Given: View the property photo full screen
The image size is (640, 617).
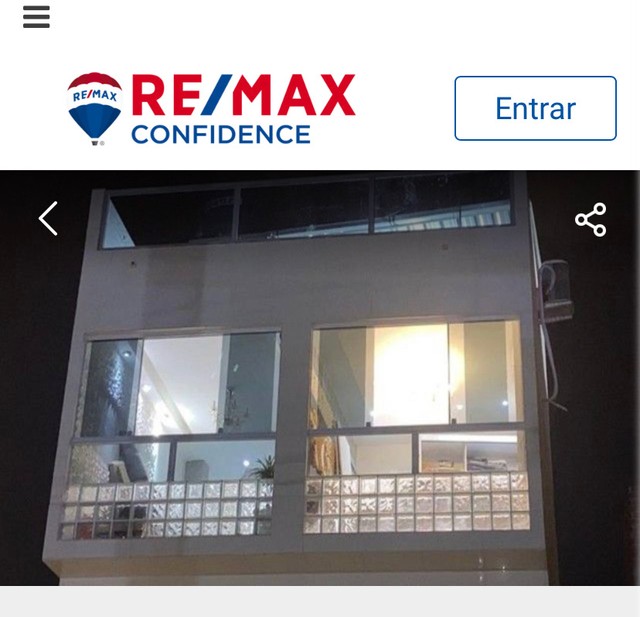Looking at the screenshot, I should click(320, 400).
